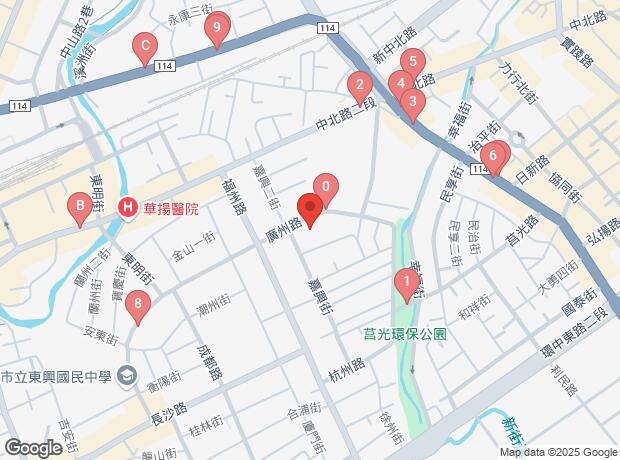
Task: Tap map marker numbered 6
Action: point(493,156)
